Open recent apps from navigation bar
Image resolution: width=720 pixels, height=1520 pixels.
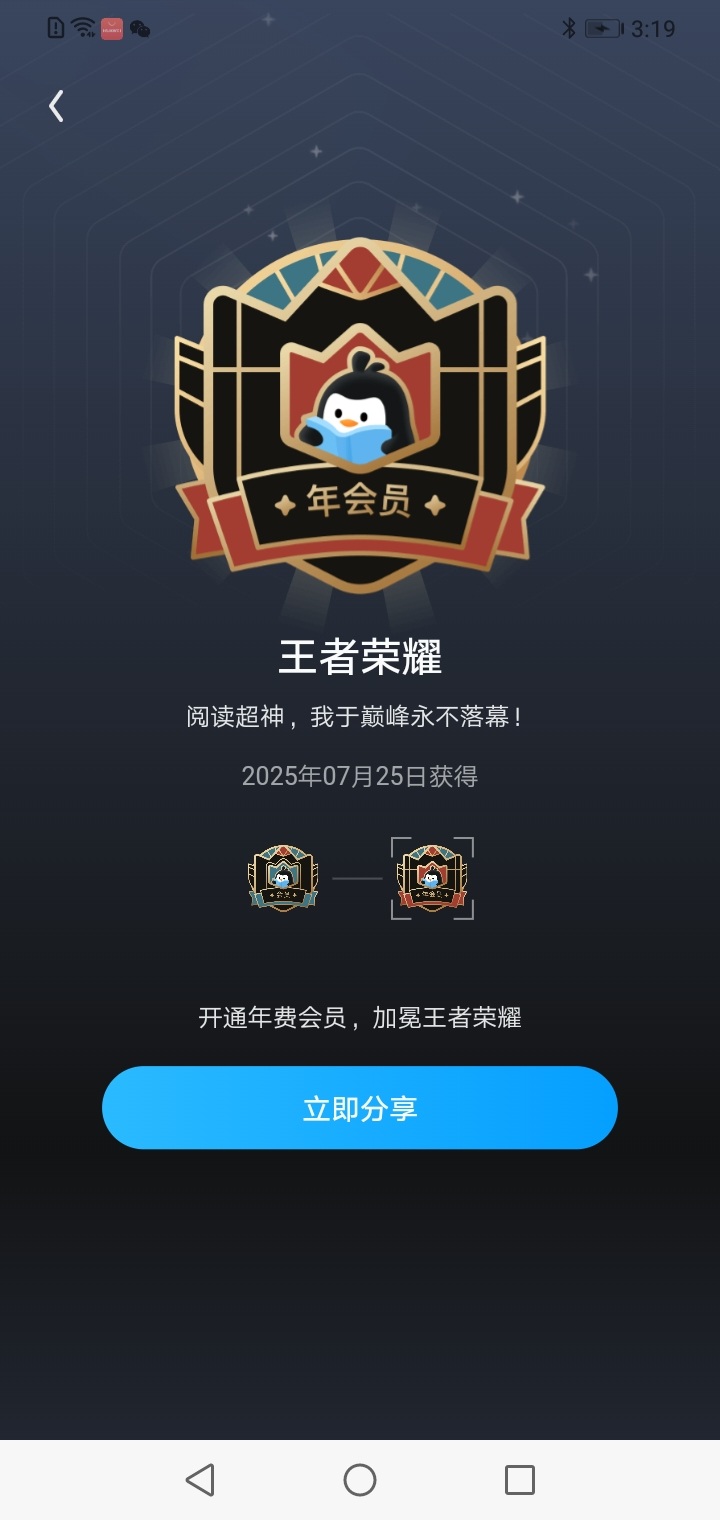pos(520,1480)
